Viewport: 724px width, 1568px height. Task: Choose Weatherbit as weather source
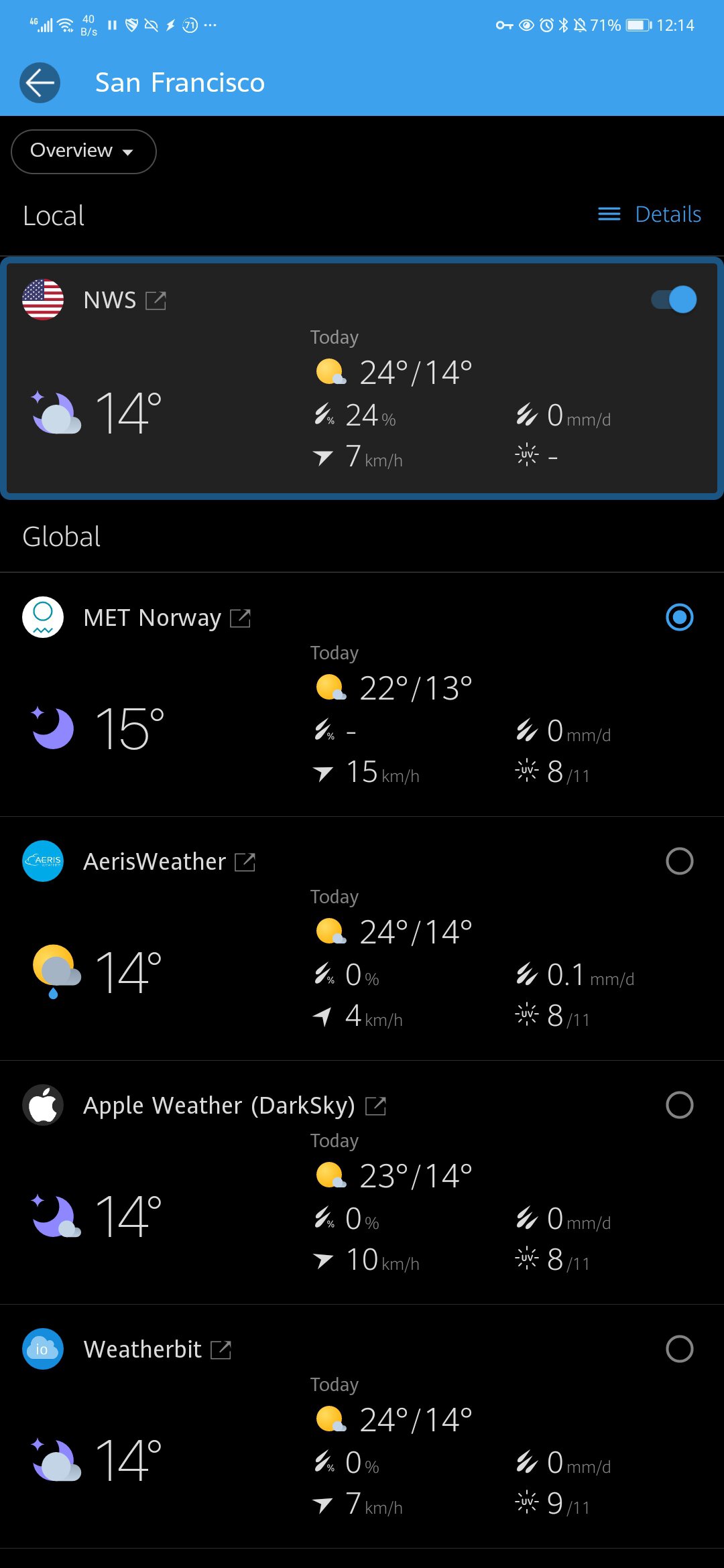679,1349
